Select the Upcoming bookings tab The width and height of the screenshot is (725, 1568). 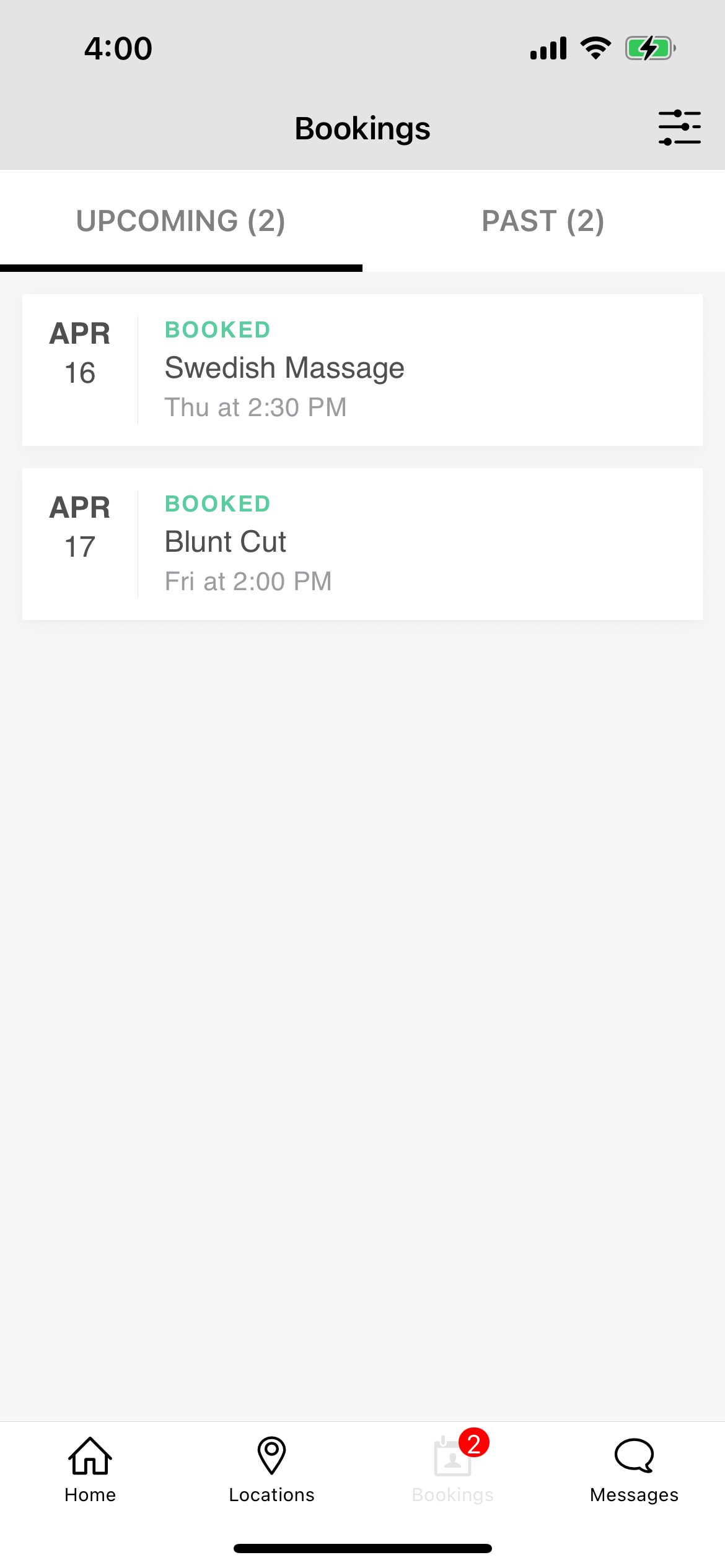[x=180, y=221]
